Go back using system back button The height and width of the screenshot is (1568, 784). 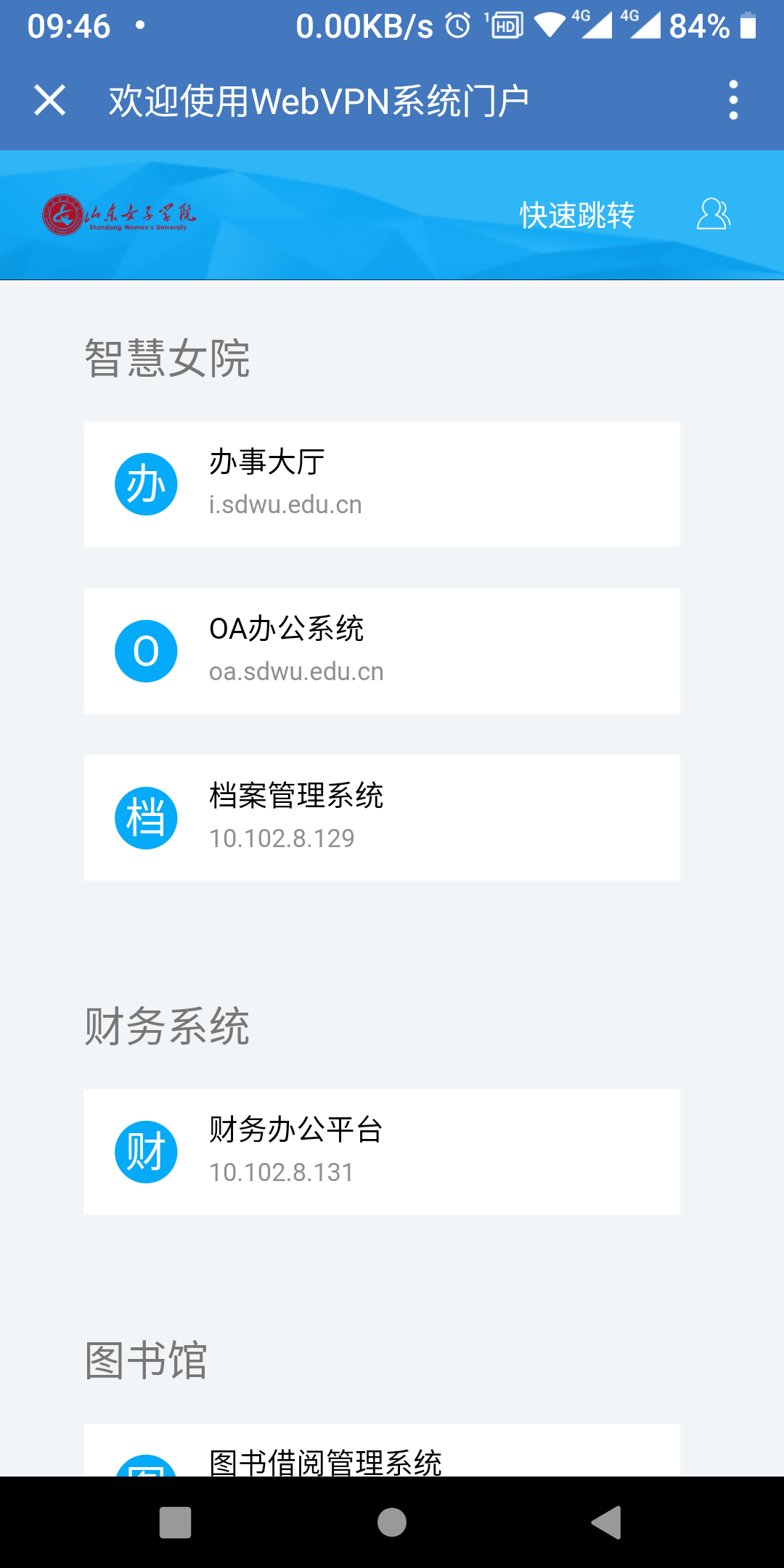pos(607,1522)
